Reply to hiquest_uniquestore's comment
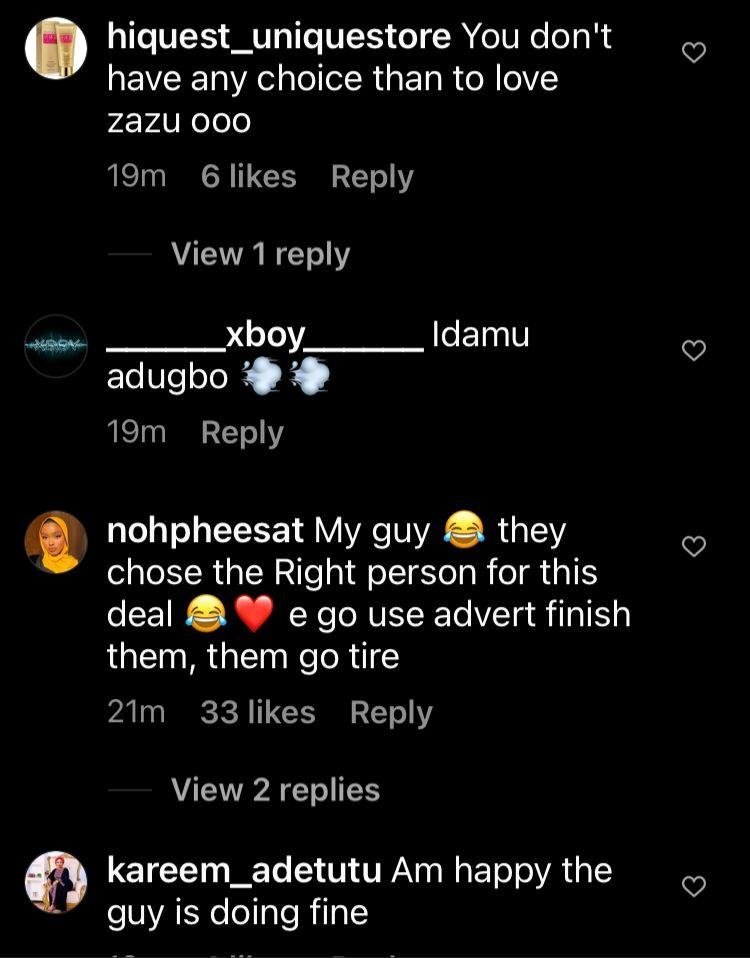750x958 pixels. click(372, 177)
